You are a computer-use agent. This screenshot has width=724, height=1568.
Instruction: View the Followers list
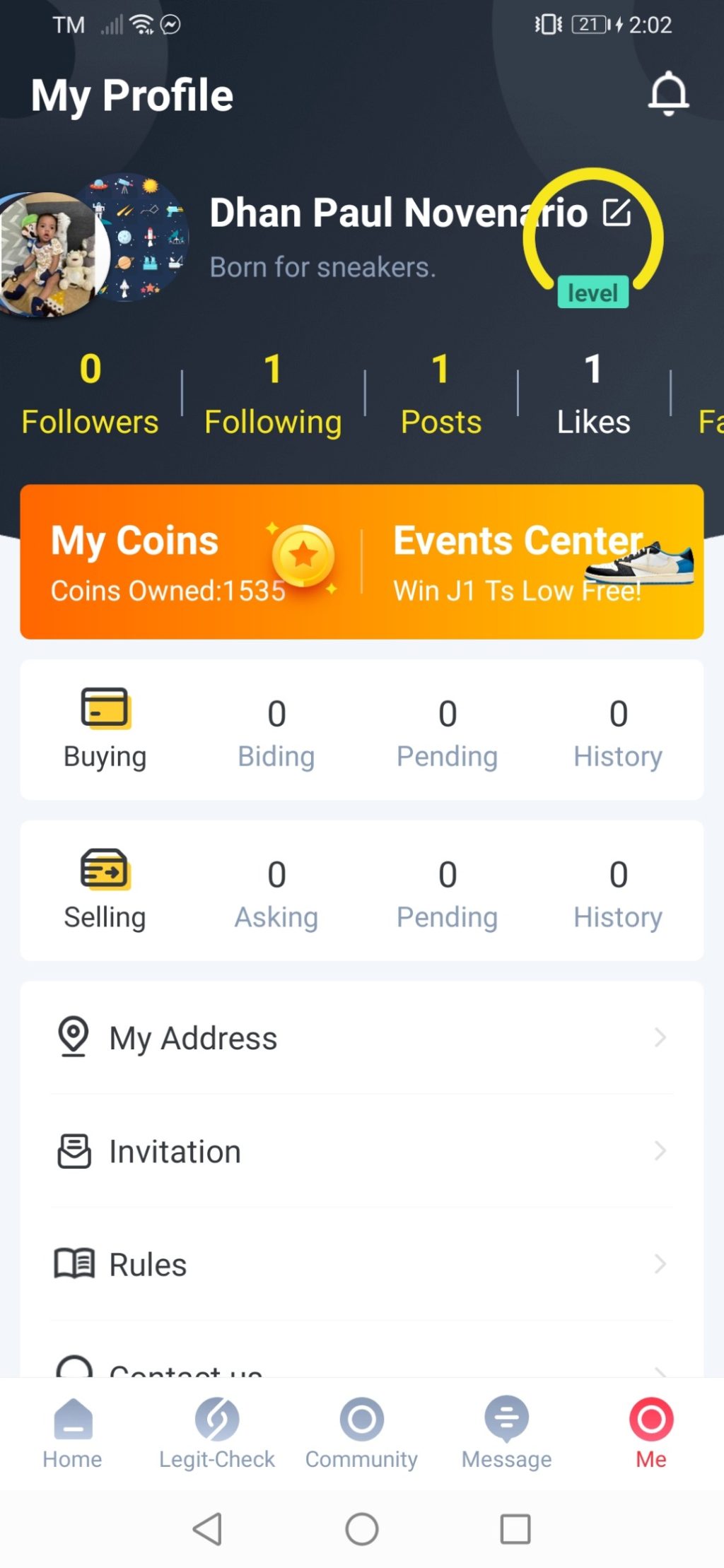click(90, 394)
